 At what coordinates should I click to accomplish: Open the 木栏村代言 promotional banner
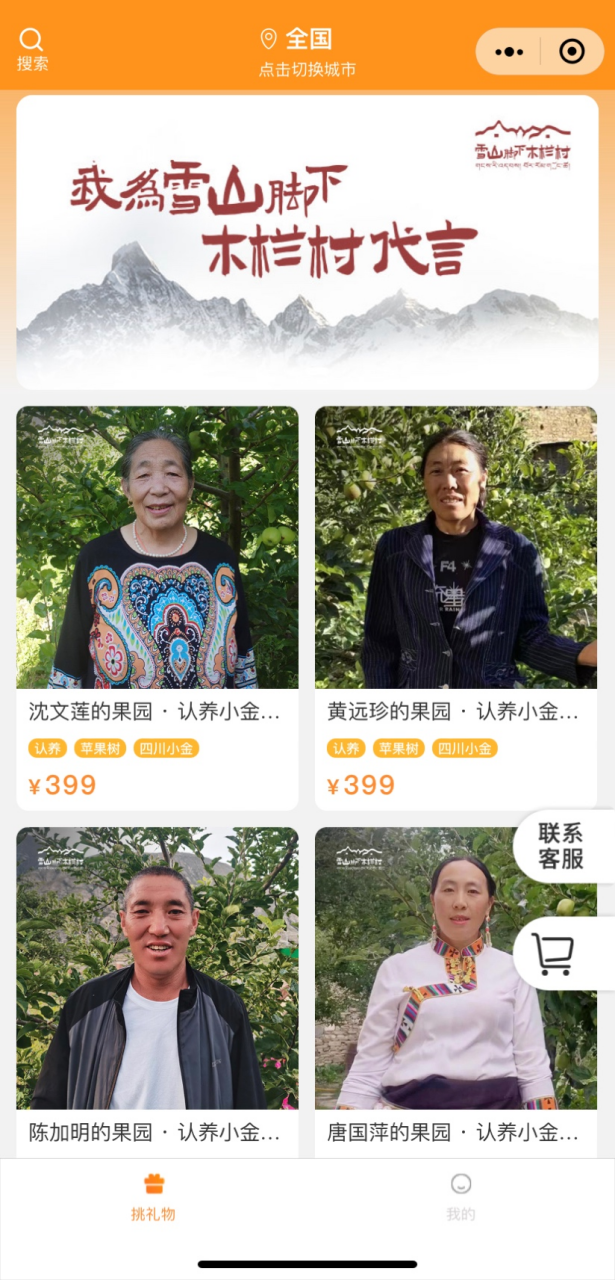point(307,242)
